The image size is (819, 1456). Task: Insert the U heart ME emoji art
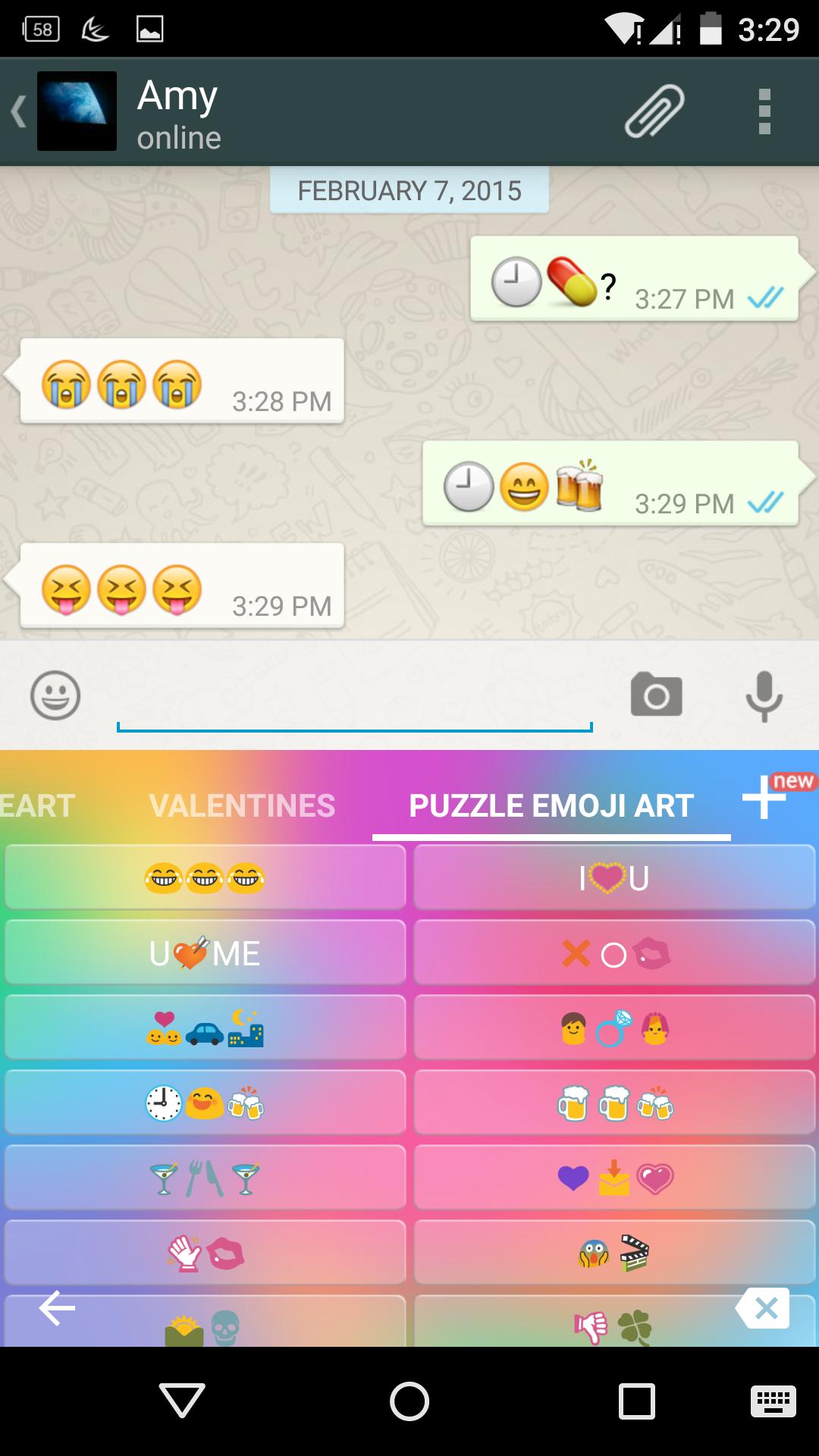(205, 952)
